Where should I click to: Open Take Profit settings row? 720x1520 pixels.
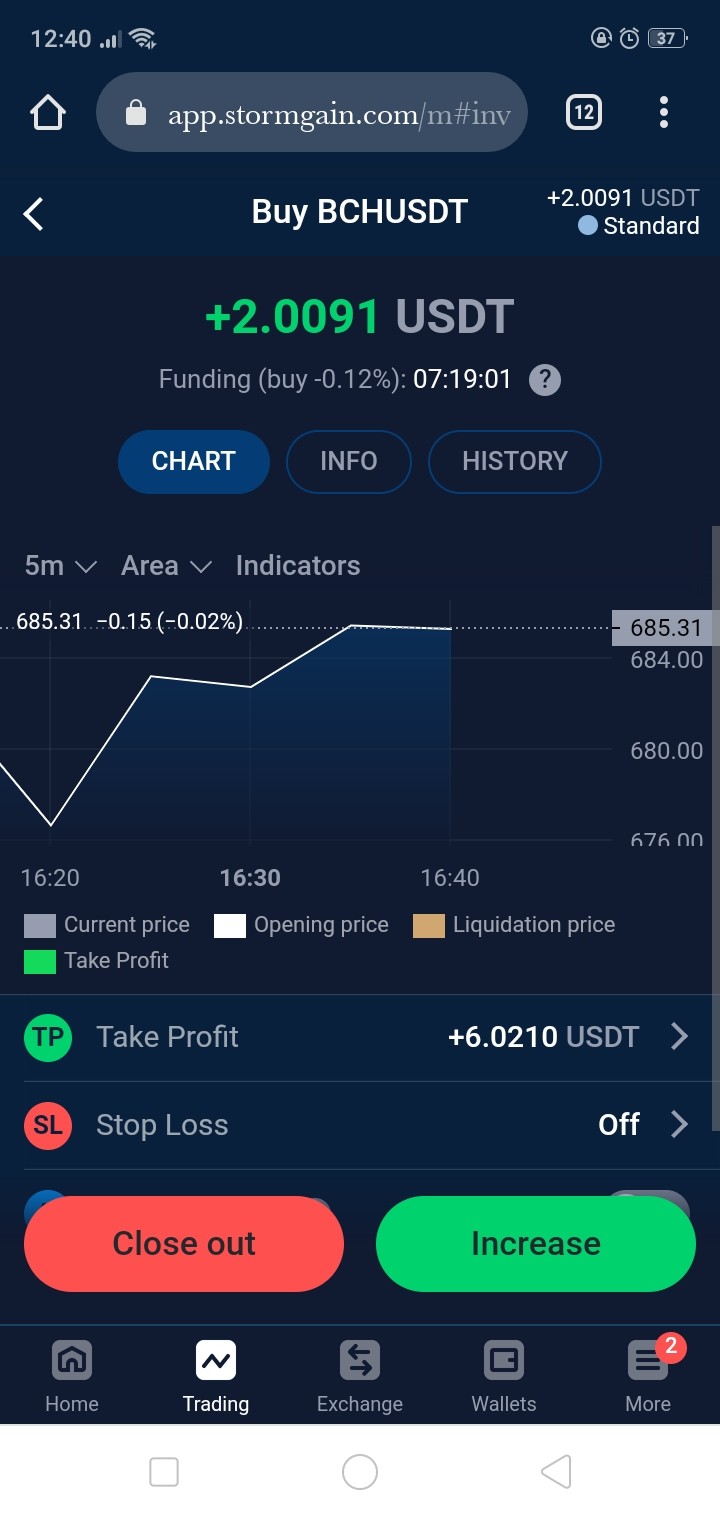tap(360, 1037)
